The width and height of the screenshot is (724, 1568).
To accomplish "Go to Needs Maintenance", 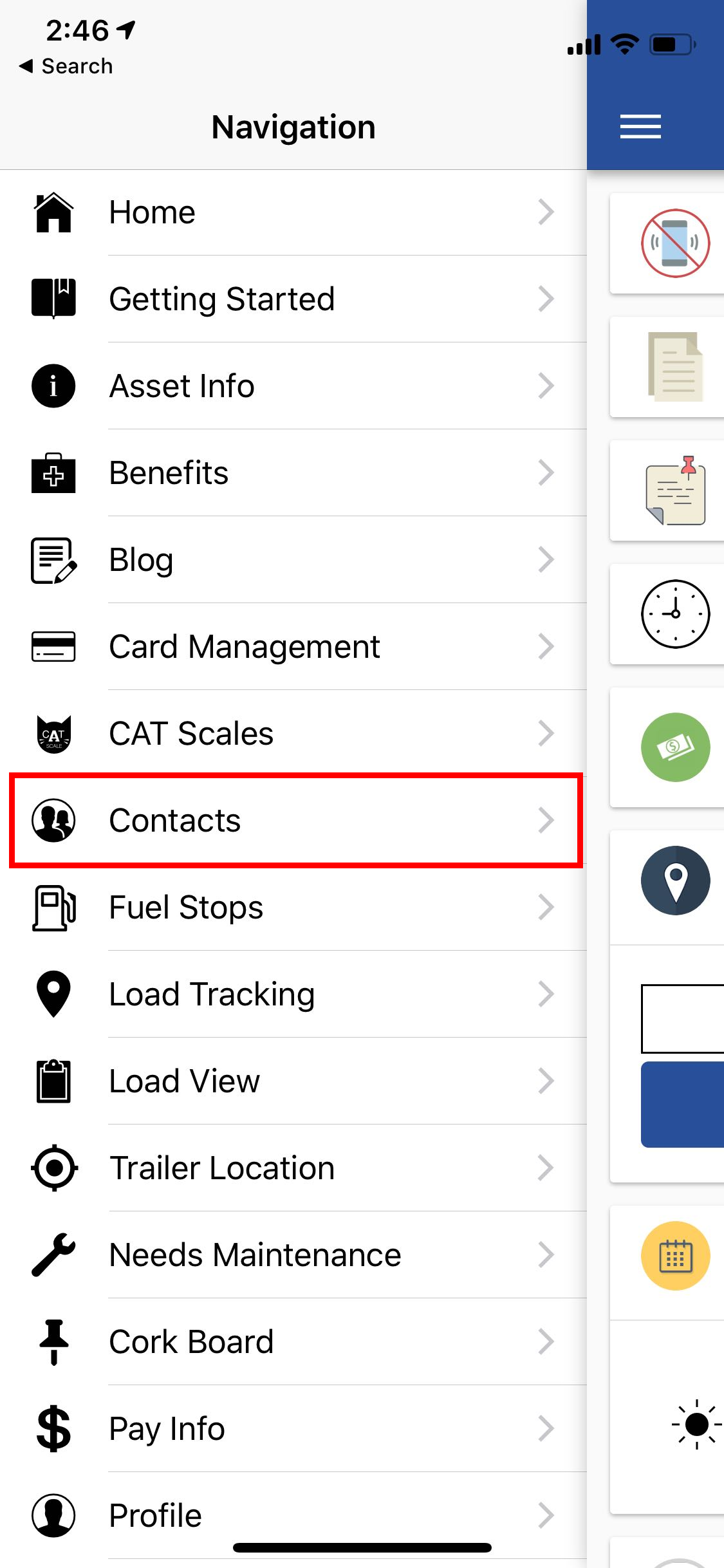I will [x=293, y=1255].
